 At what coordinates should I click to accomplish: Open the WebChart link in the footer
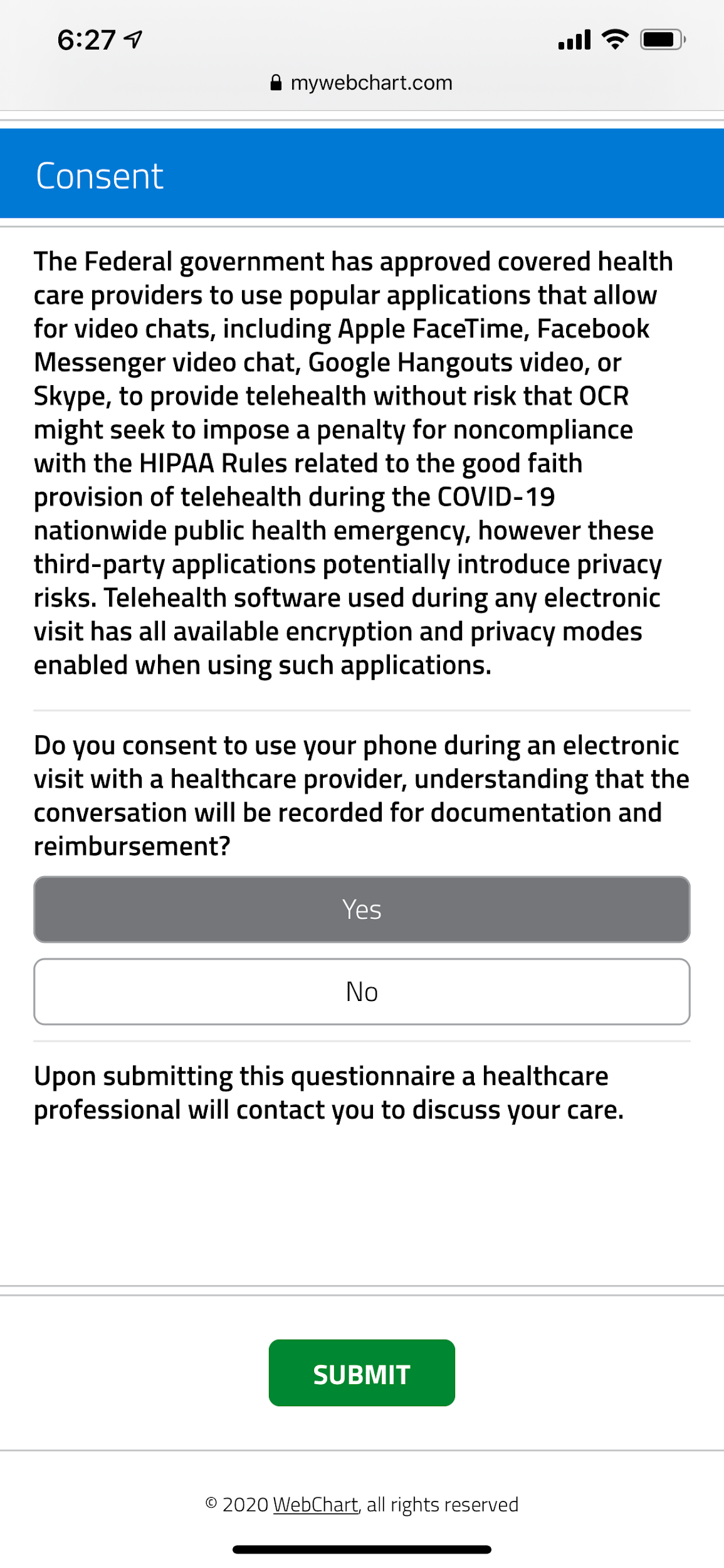(315, 1504)
